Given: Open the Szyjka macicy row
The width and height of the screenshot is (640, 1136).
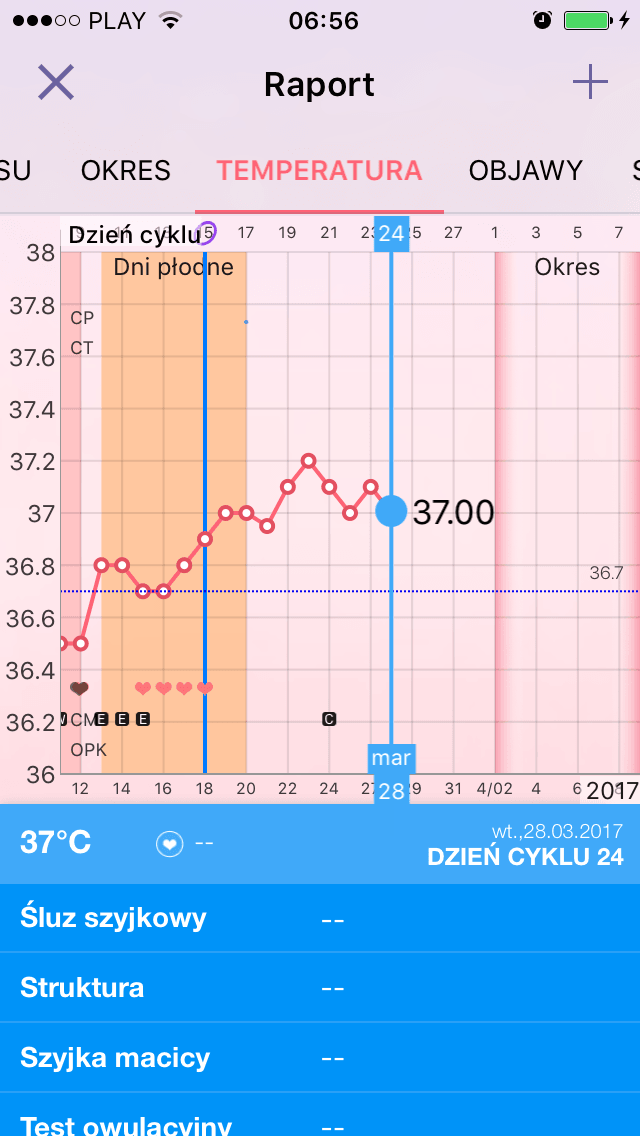Looking at the screenshot, I should 320,1058.
